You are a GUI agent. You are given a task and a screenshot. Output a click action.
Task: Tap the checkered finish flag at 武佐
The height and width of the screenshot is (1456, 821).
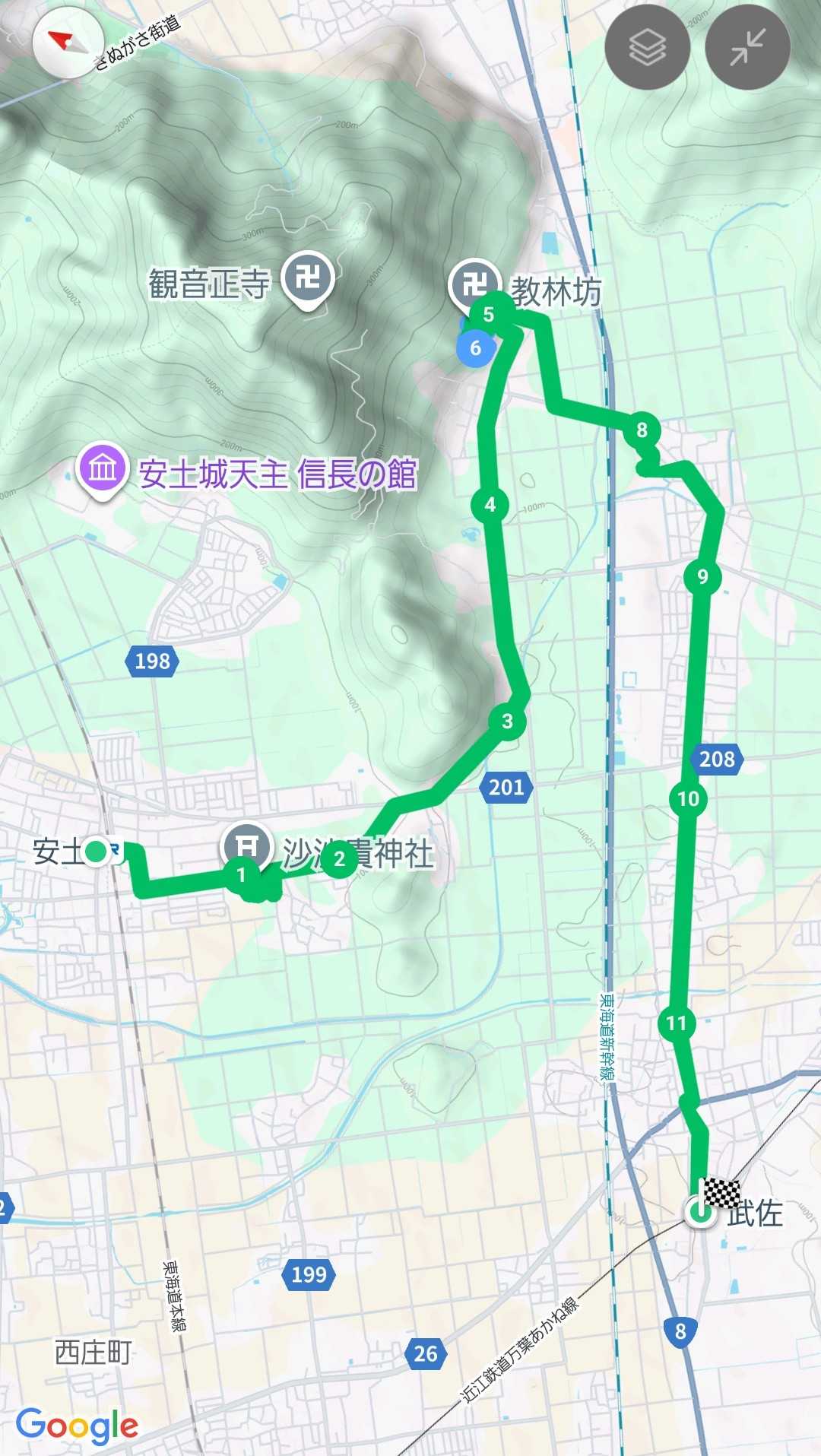click(721, 1192)
